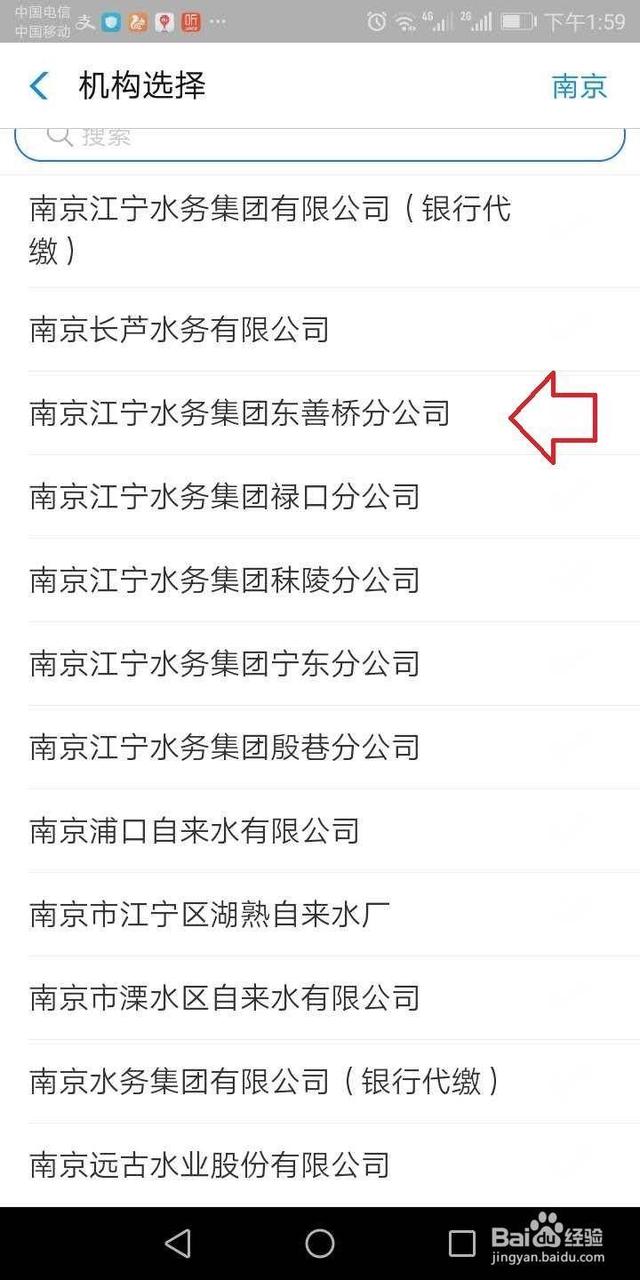Open 南京远古水业股份有限公司

pos(320,1164)
